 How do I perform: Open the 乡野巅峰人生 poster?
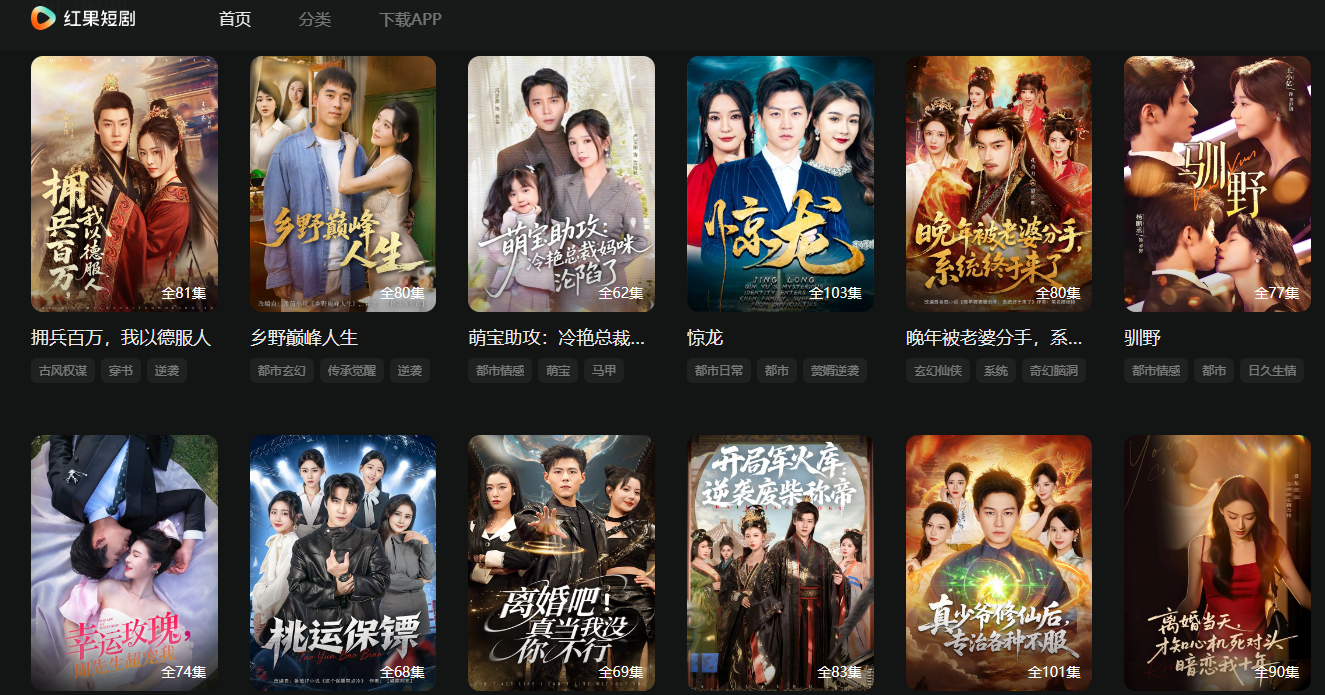click(x=343, y=184)
